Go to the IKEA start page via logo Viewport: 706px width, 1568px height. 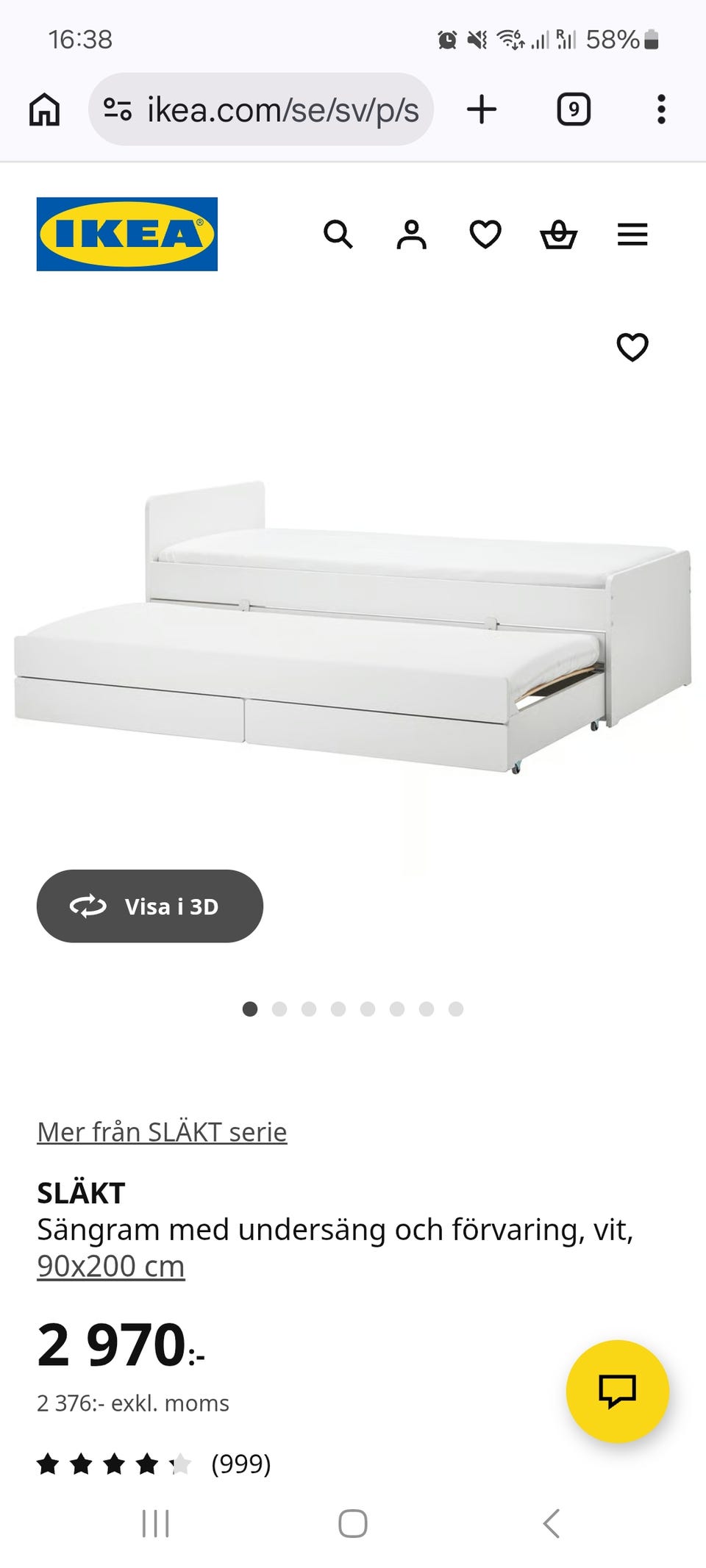click(x=127, y=235)
